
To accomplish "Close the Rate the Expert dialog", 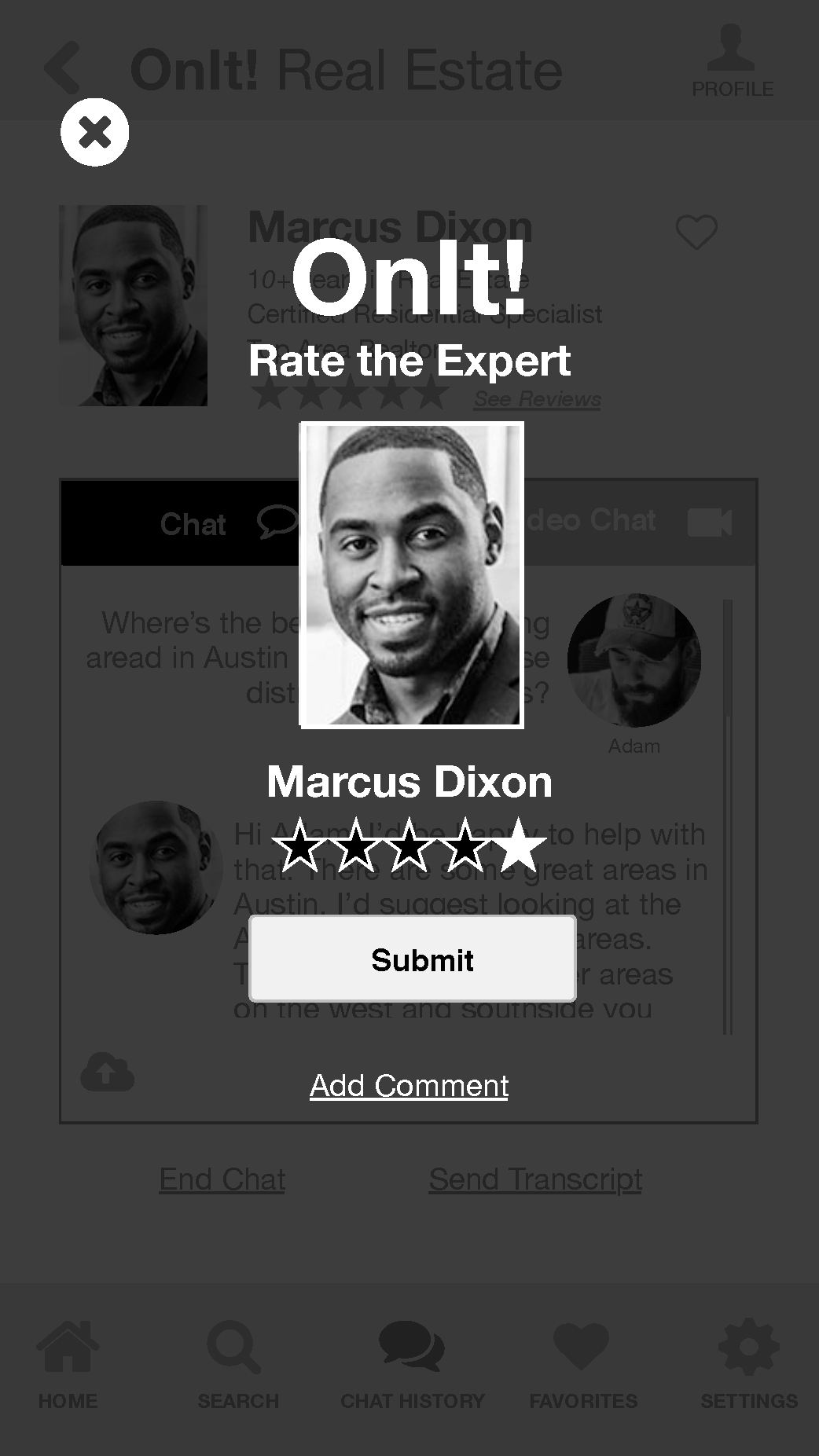I will click(95, 132).
